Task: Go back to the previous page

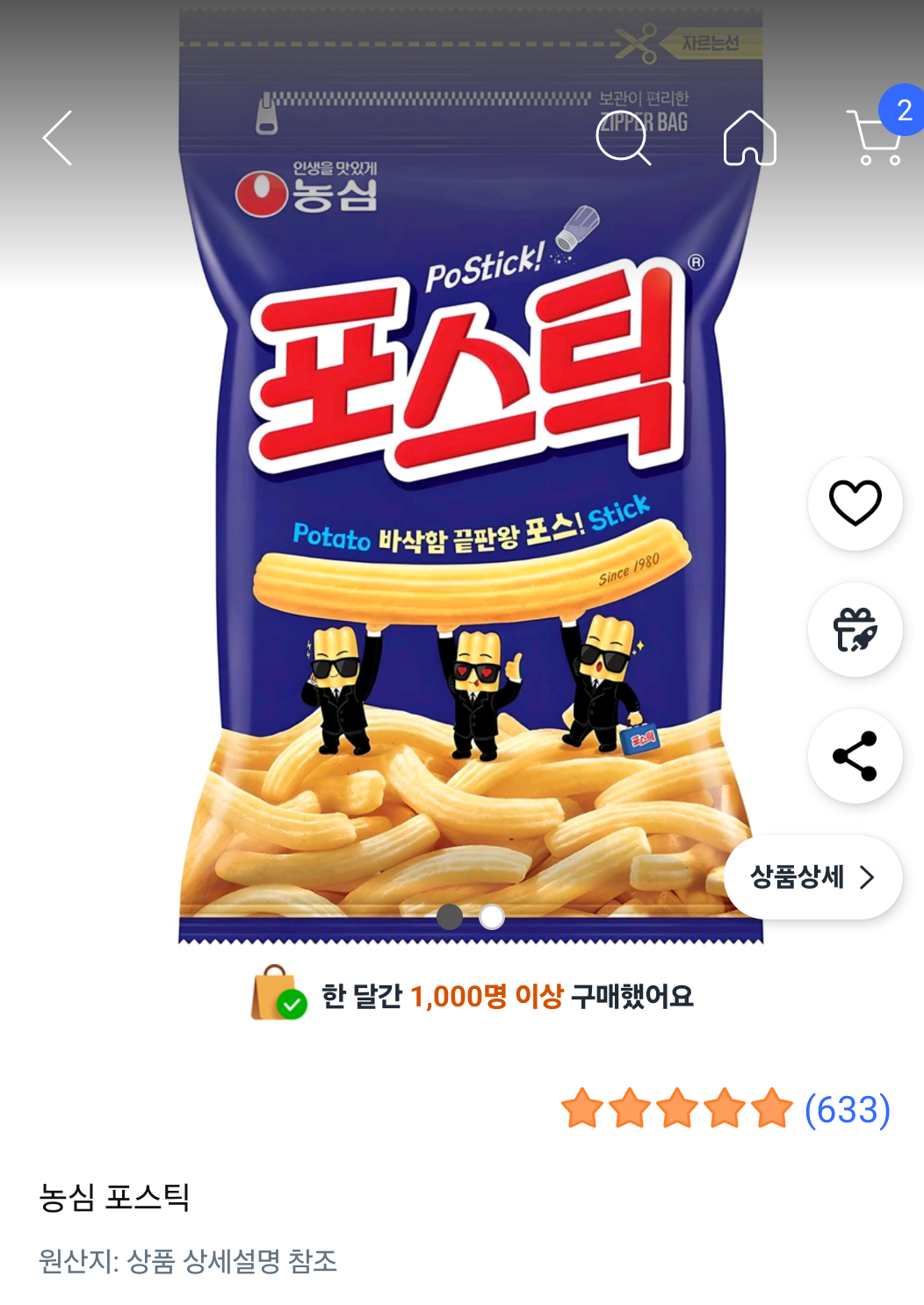Action: [58, 138]
